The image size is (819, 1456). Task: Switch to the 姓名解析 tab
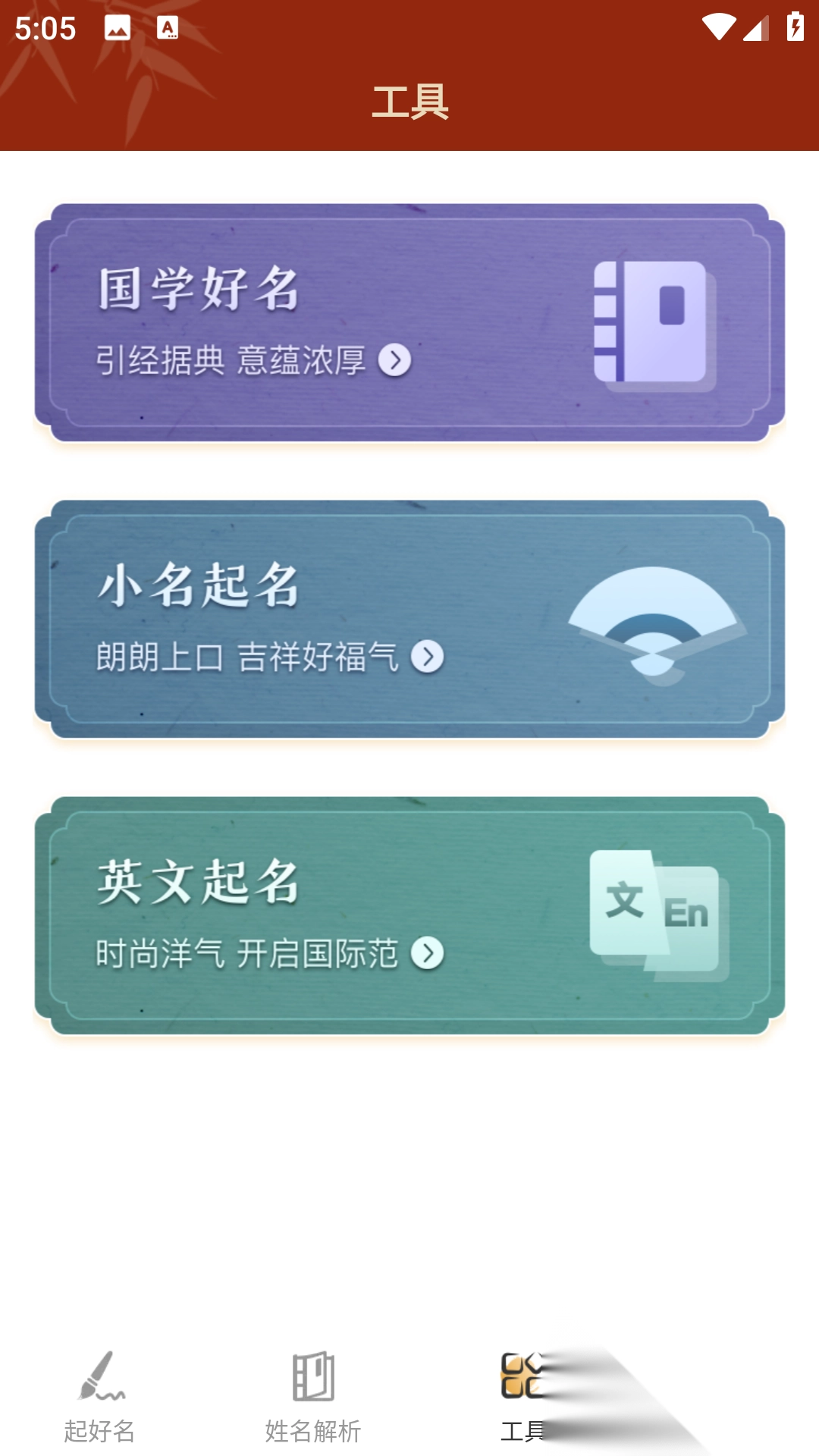point(312,1397)
